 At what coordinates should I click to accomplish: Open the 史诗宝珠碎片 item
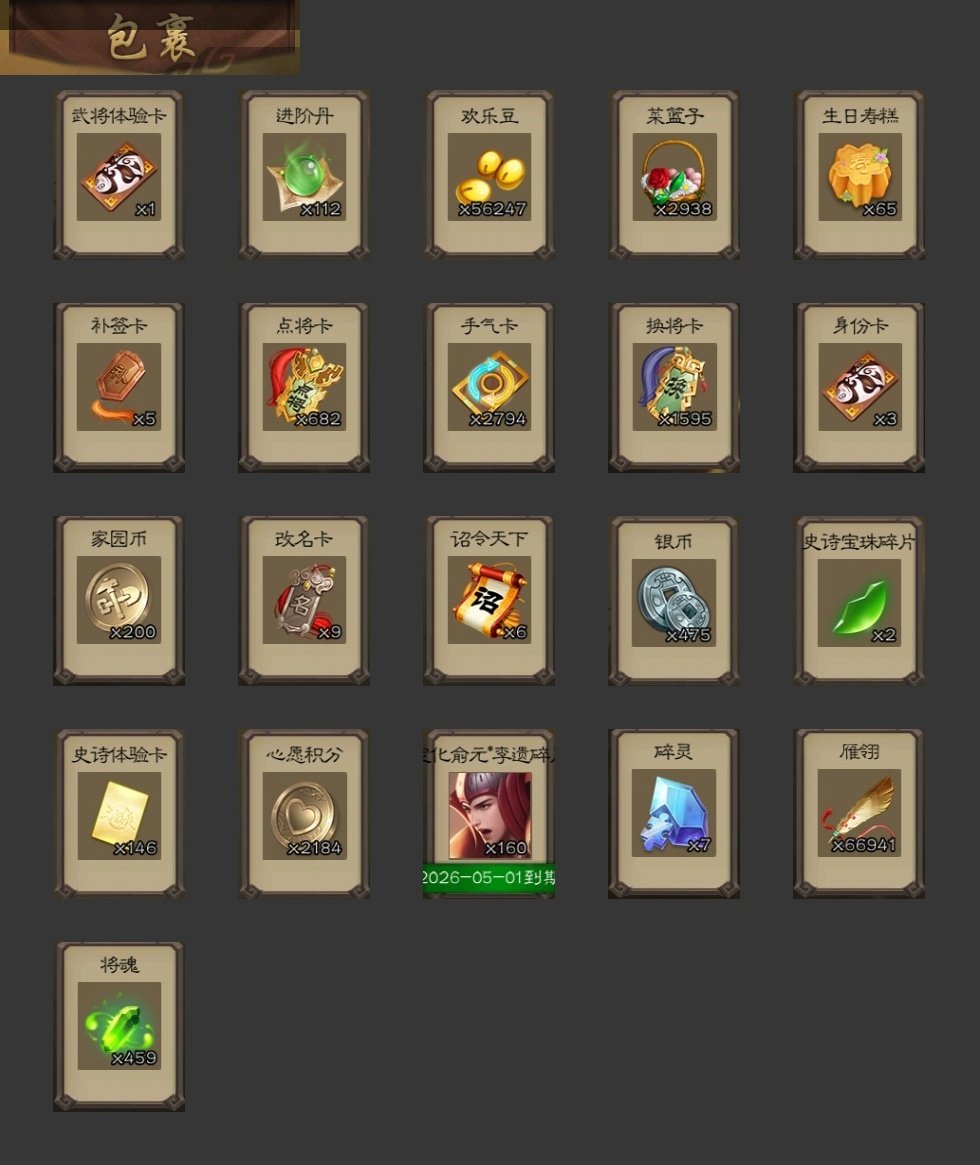(x=859, y=602)
